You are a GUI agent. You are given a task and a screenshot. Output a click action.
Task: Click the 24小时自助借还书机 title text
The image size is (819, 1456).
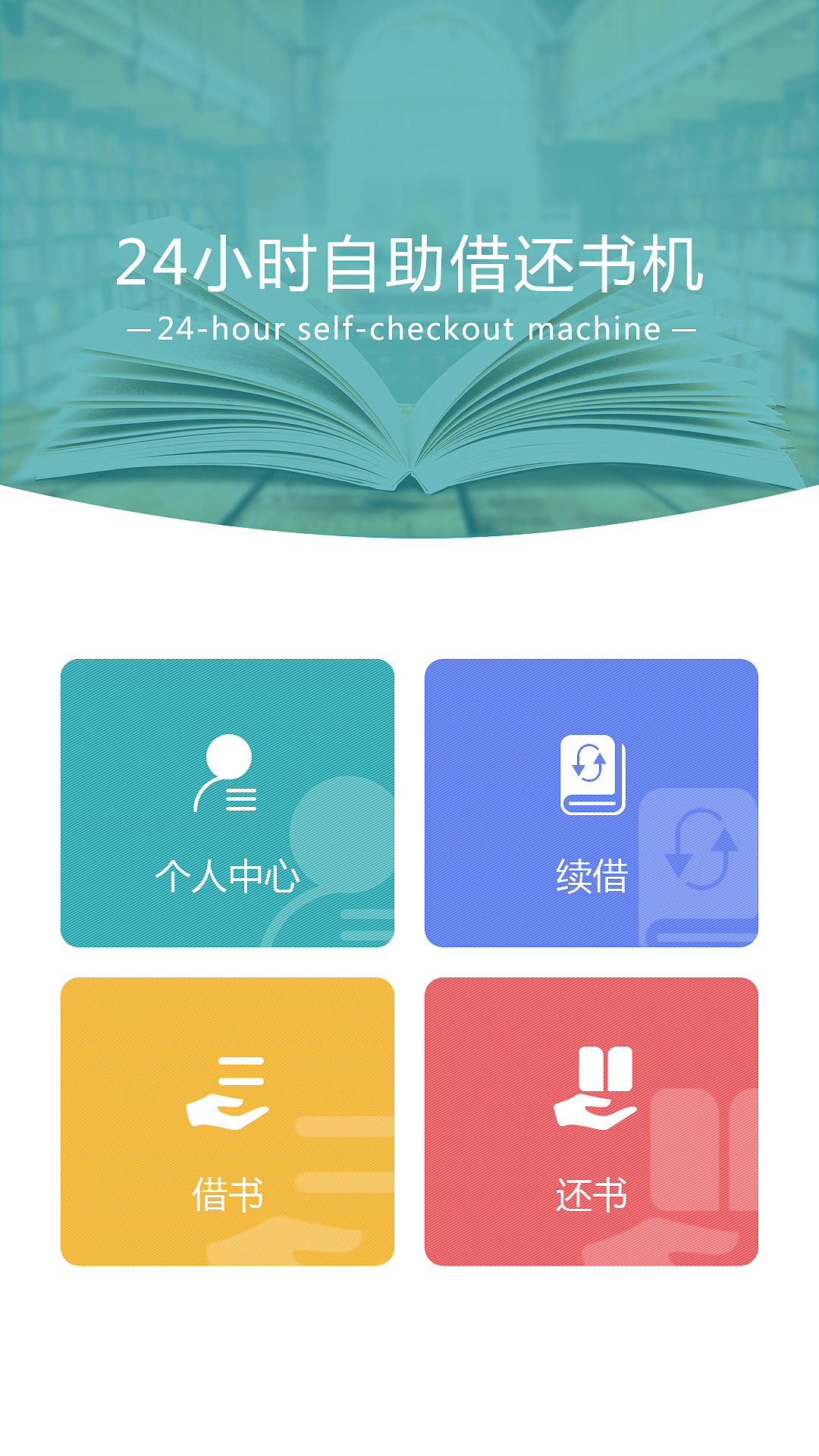pyautogui.click(x=409, y=265)
